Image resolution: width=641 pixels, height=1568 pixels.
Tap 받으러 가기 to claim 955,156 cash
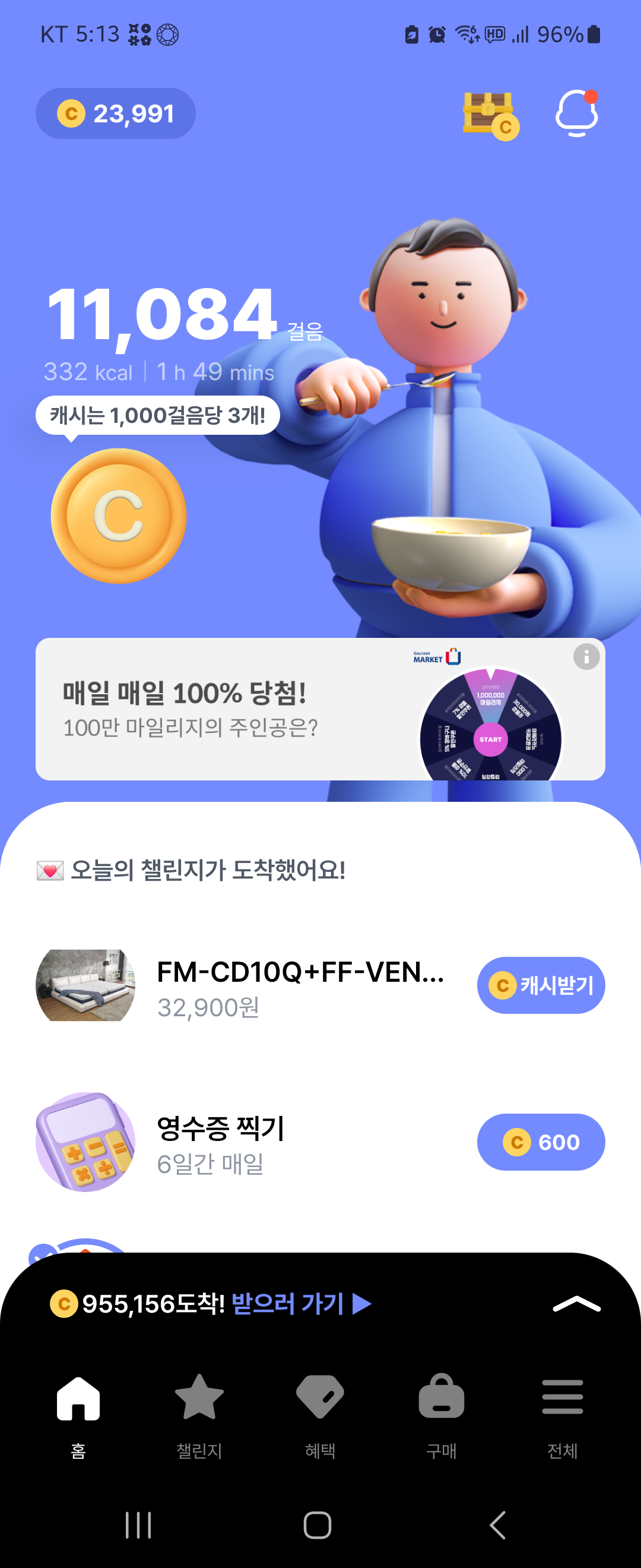click(x=302, y=1304)
